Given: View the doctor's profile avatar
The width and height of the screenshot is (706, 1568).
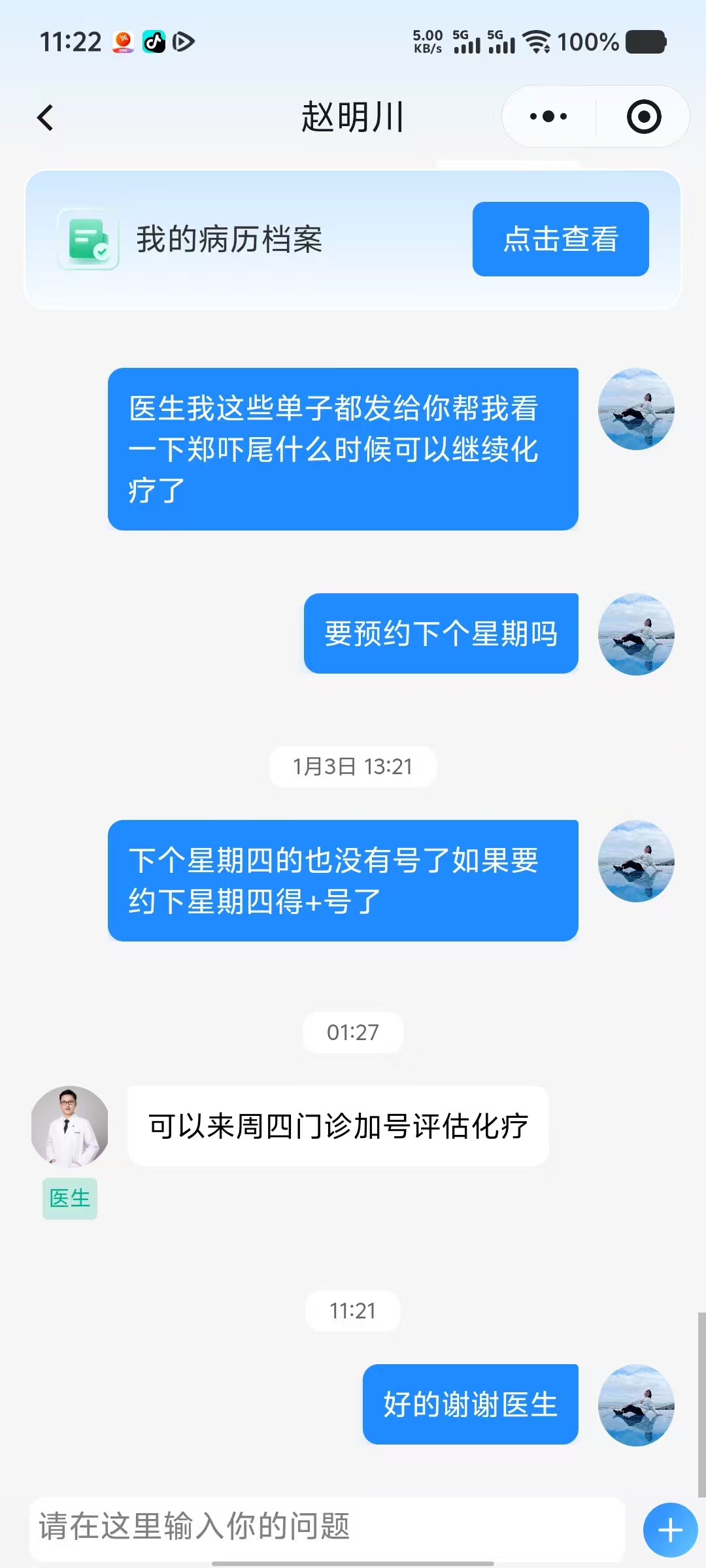Looking at the screenshot, I should tap(70, 1126).
